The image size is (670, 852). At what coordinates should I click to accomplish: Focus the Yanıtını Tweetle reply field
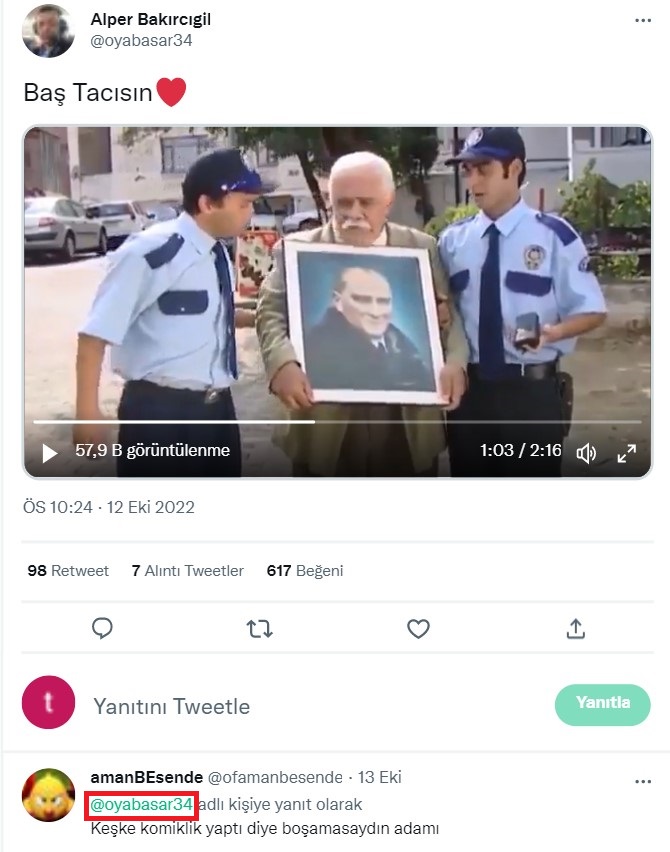click(300, 706)
